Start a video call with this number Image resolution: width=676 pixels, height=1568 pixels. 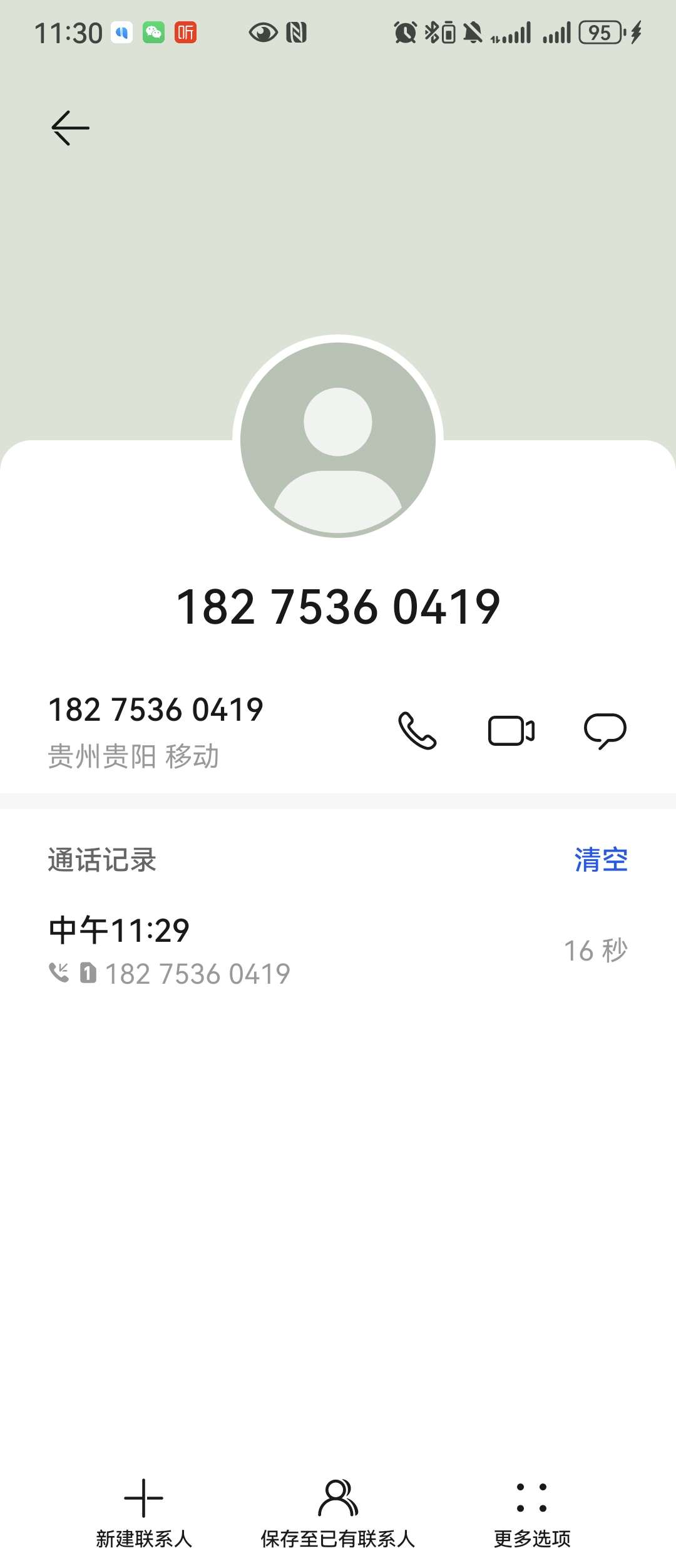click(511, 731)
